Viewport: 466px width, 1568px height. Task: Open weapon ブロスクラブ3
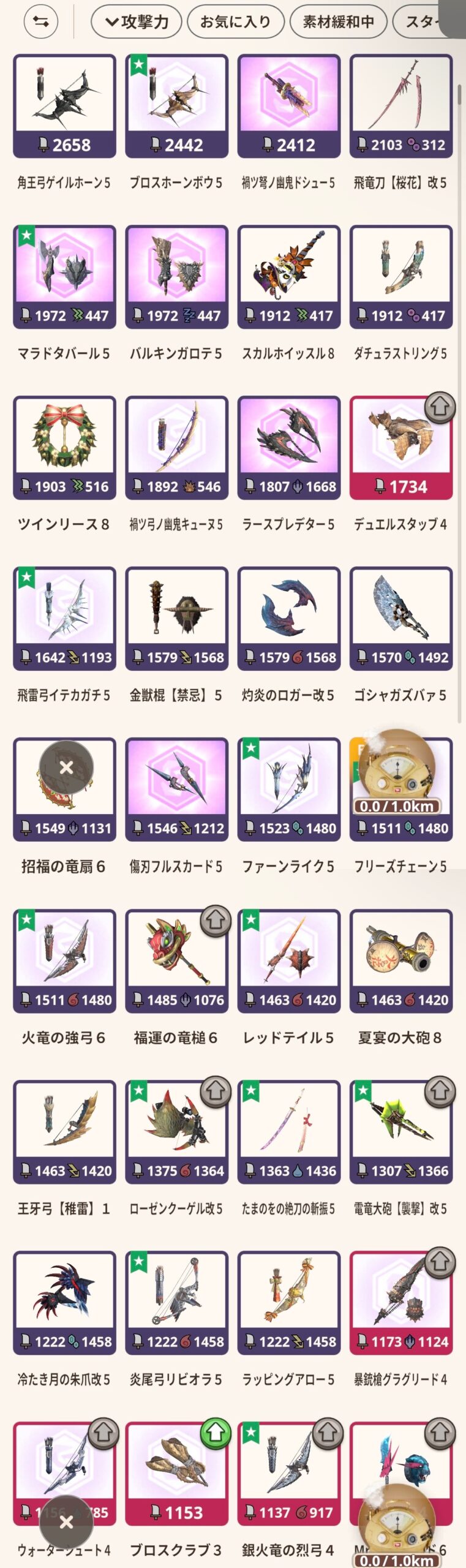(x=176, y=1474)
